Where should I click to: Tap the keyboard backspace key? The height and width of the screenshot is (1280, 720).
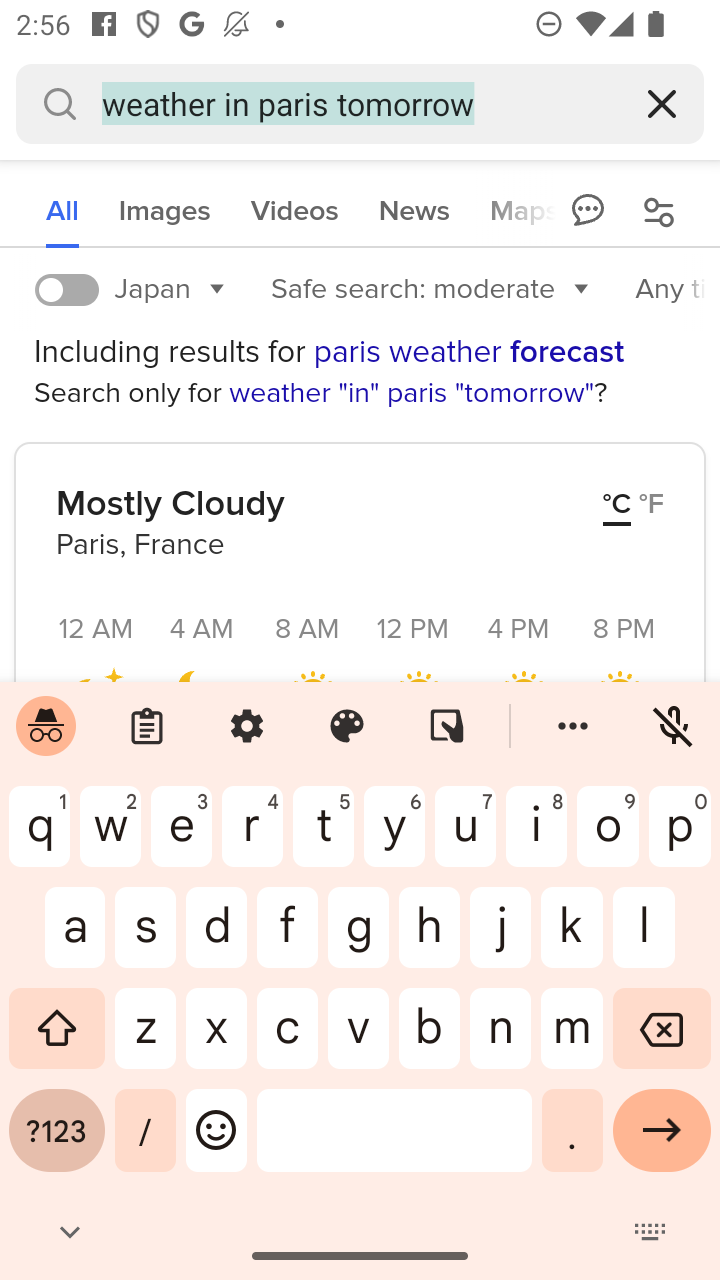click(661, 1029)
